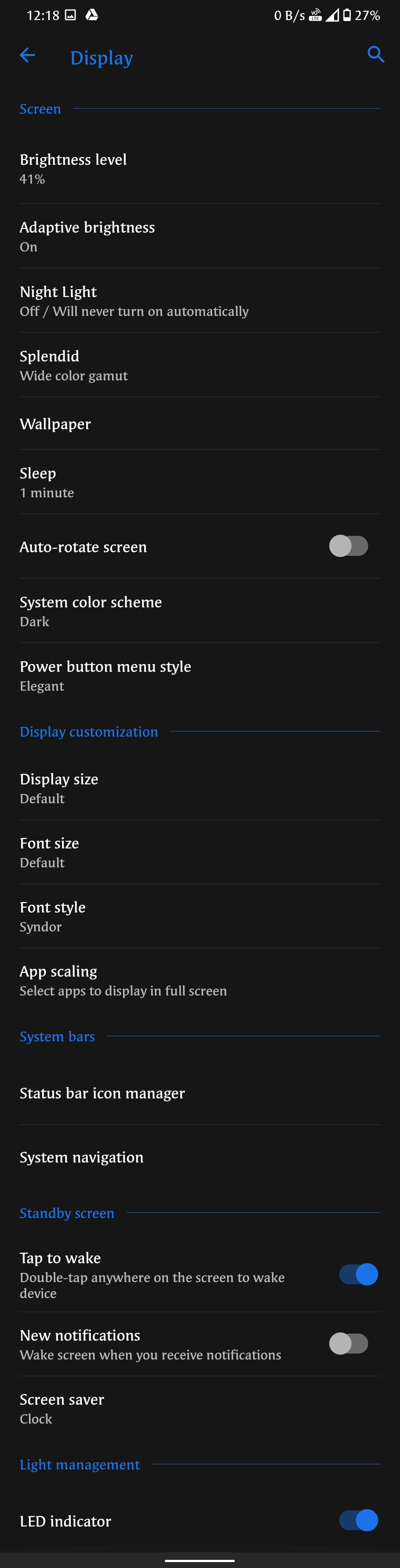Go back from Display settings
This screenshot has height=1568, width=400.
pyautogui.click(x=27, y=56)
